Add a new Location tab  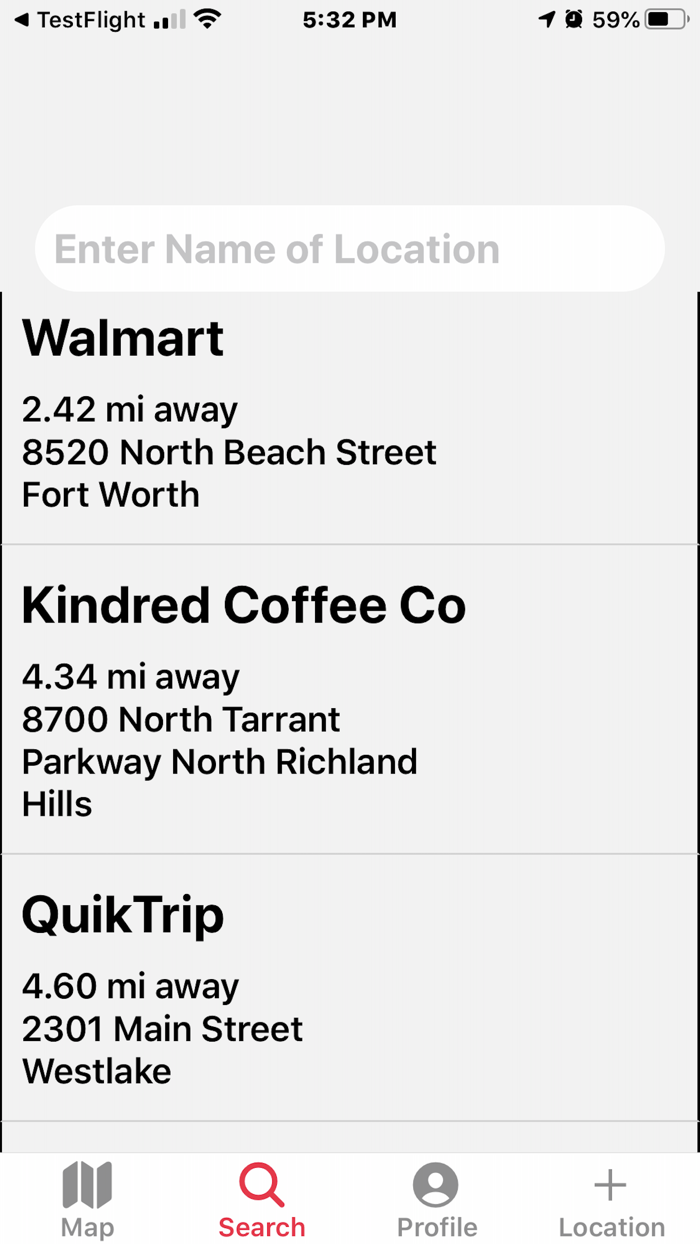click(x=611, y=1200)
